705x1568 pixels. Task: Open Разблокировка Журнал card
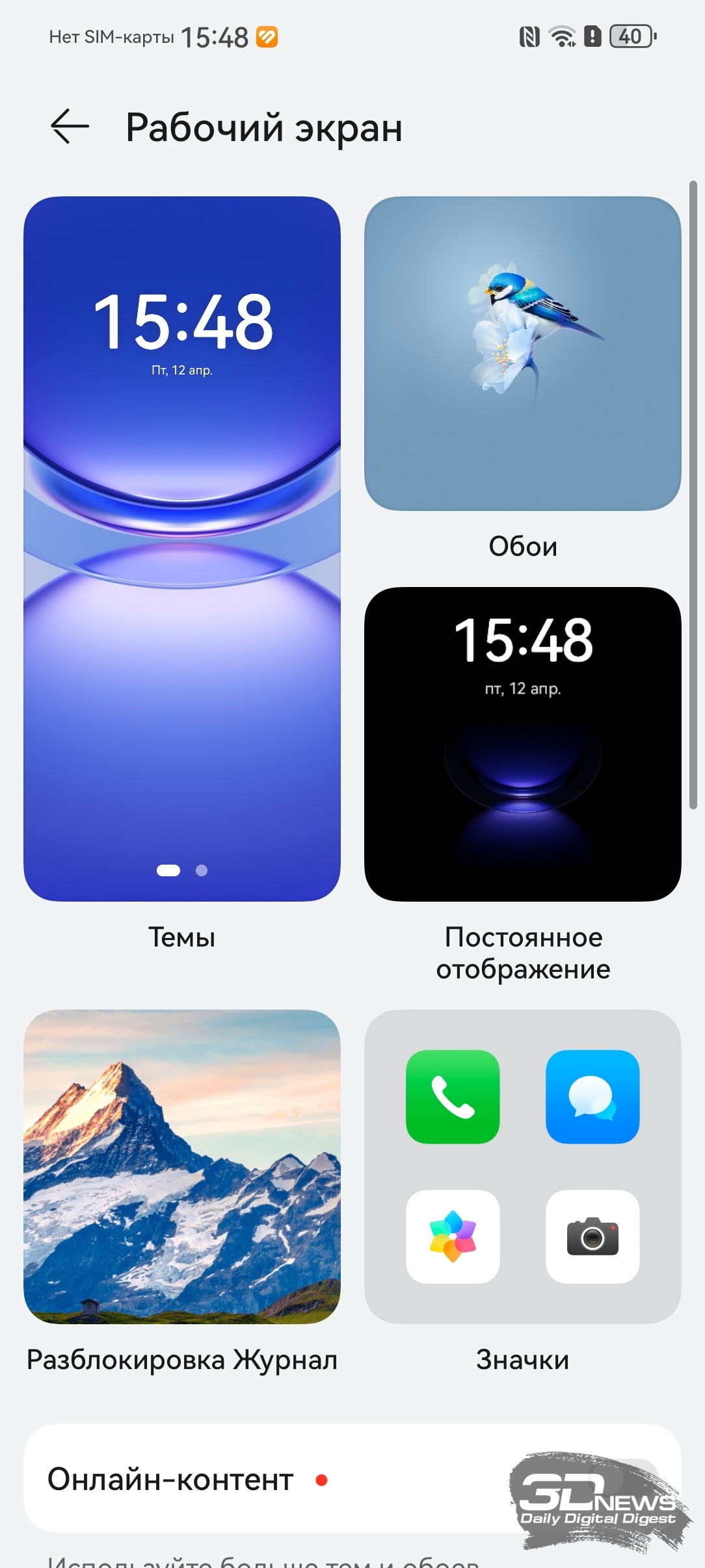(182, 1166)
